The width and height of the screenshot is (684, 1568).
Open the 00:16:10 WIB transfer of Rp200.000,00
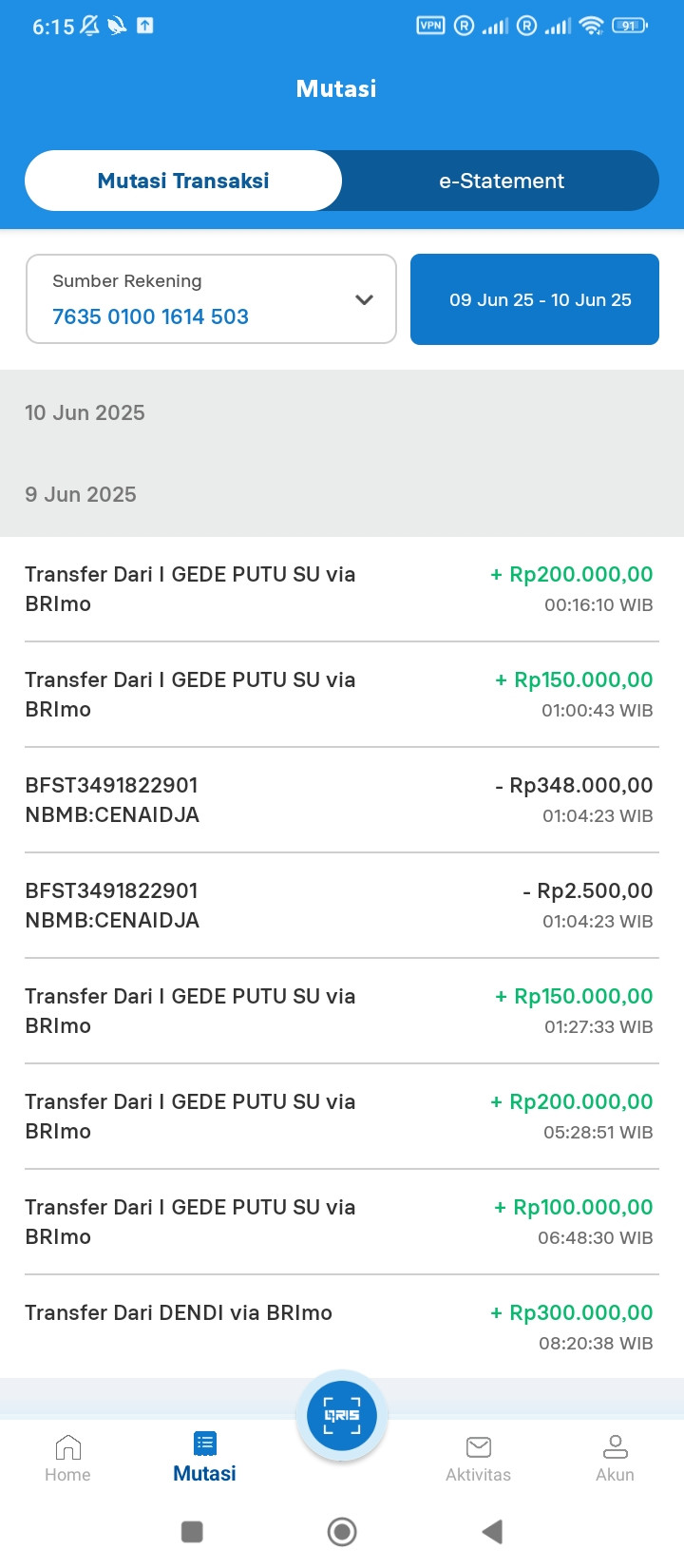pos(339,588)
